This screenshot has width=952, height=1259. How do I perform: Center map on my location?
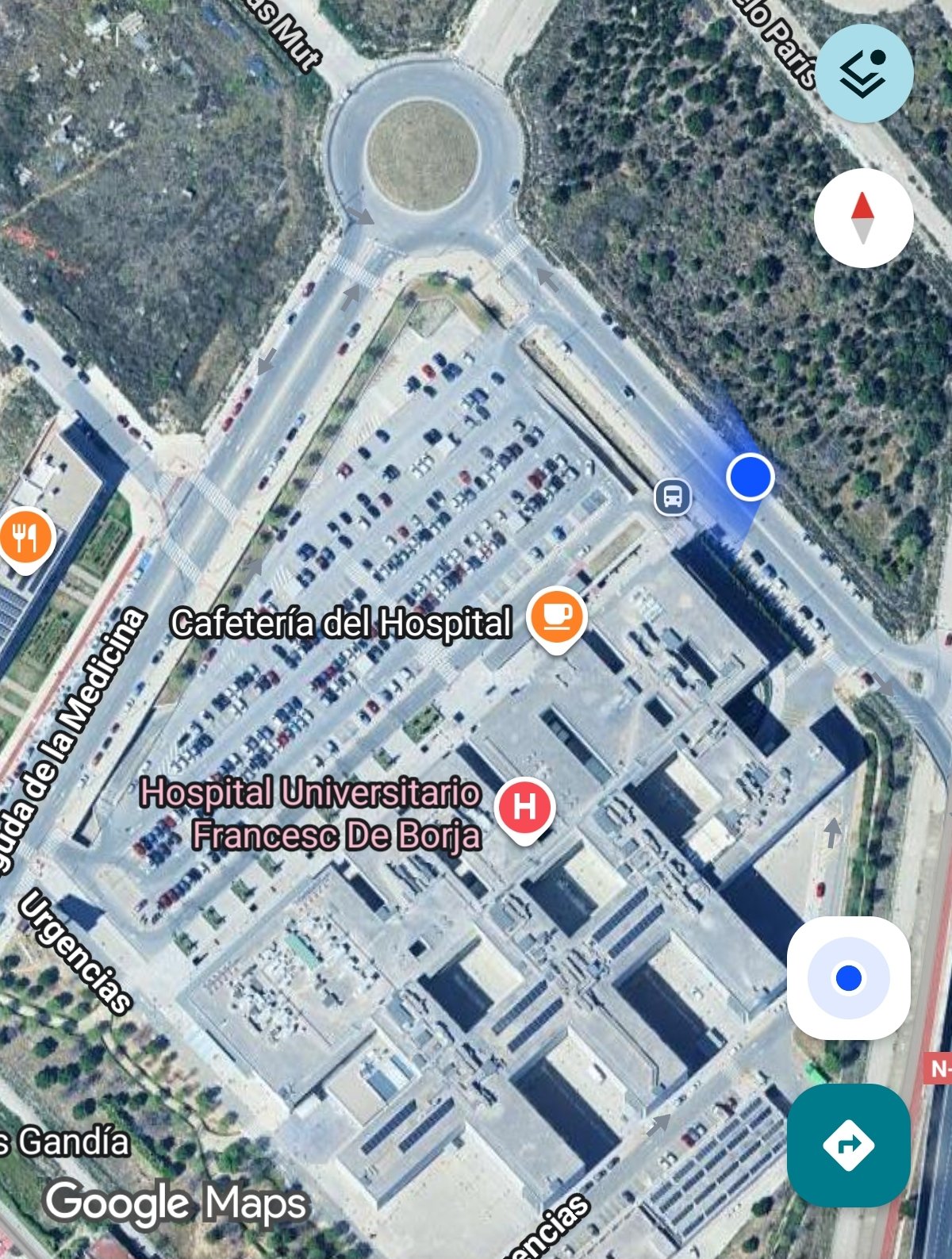pos(848,977)
